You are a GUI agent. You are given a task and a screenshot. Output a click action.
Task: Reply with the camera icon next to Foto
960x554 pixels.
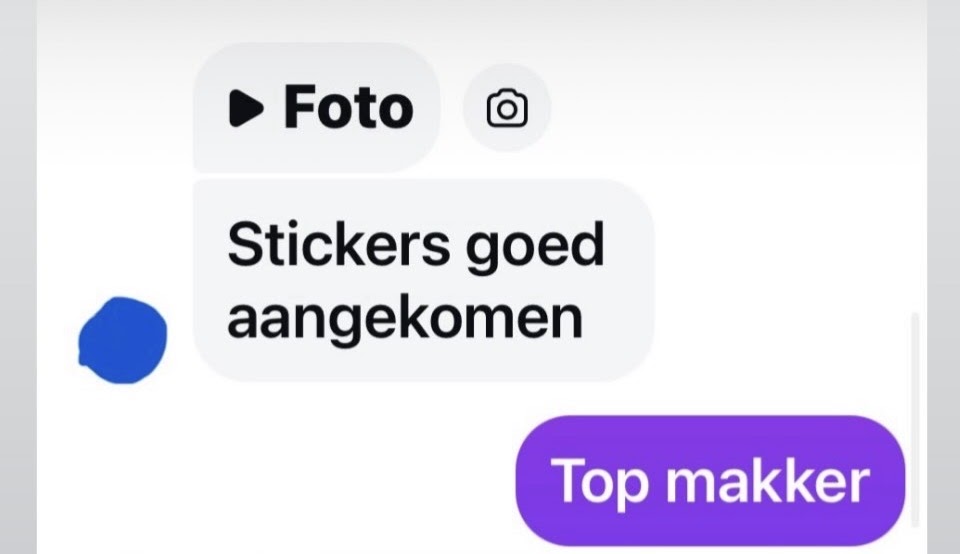(506, 108)
